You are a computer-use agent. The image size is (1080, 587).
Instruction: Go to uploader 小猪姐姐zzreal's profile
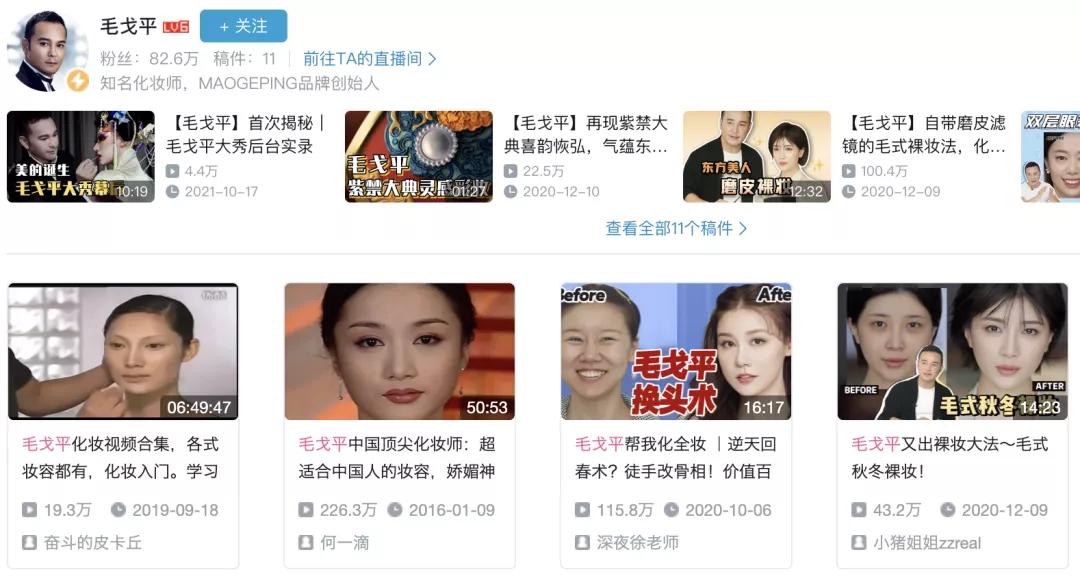pyautogui.click(x=927, y=543)
